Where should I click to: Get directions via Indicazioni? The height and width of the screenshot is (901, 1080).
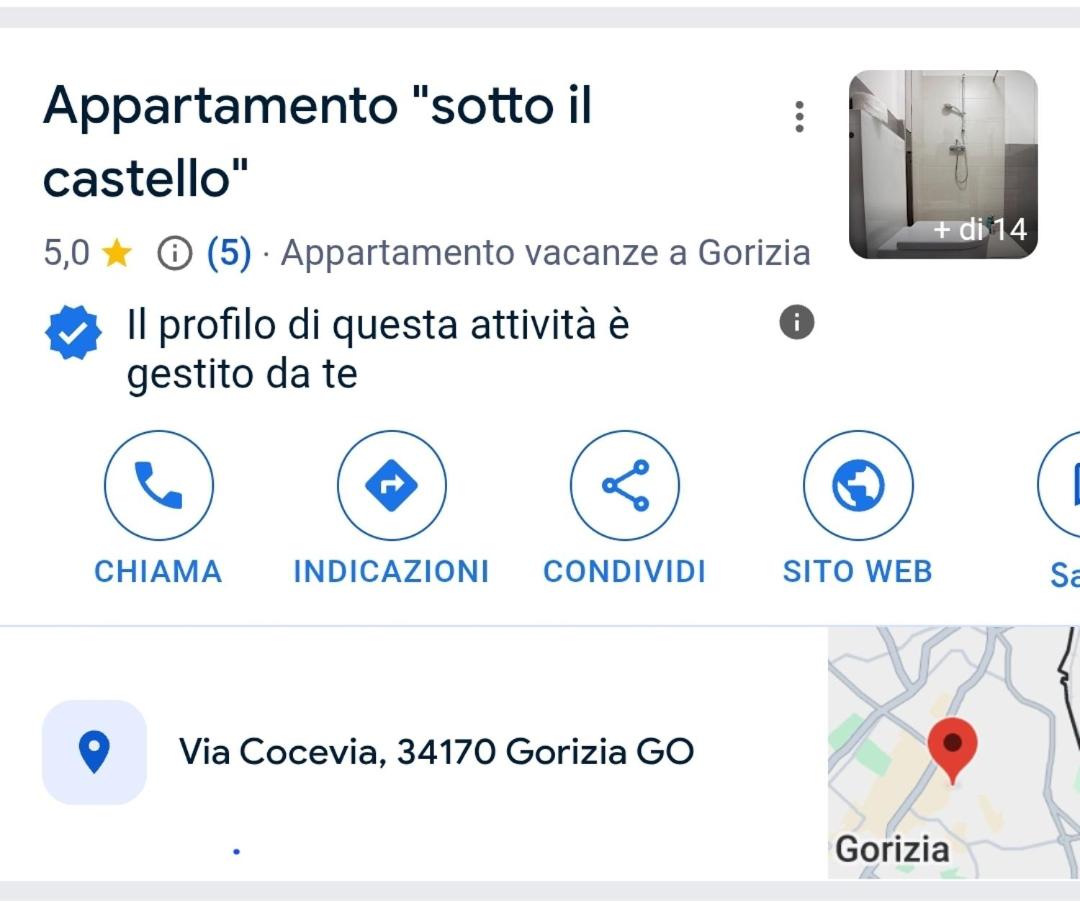click(x=391, y=487)
